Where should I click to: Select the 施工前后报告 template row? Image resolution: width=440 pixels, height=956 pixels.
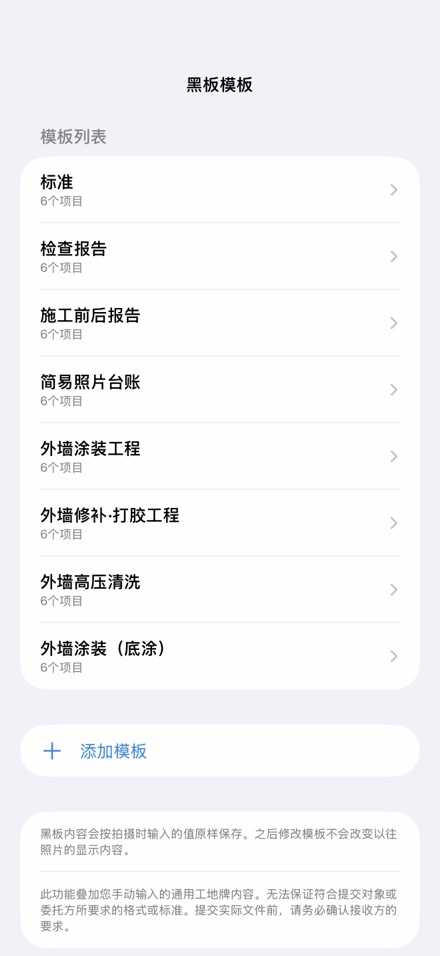[220, 323]
